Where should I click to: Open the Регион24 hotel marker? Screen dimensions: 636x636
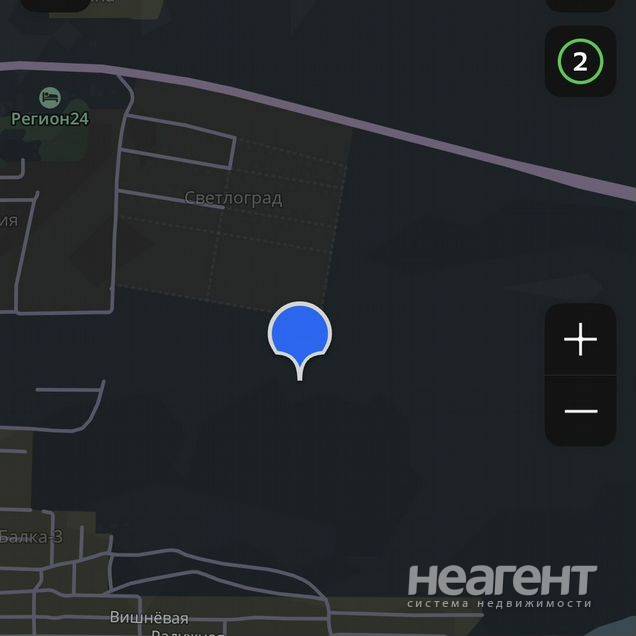pyautogui.click(x=50, y=98)
